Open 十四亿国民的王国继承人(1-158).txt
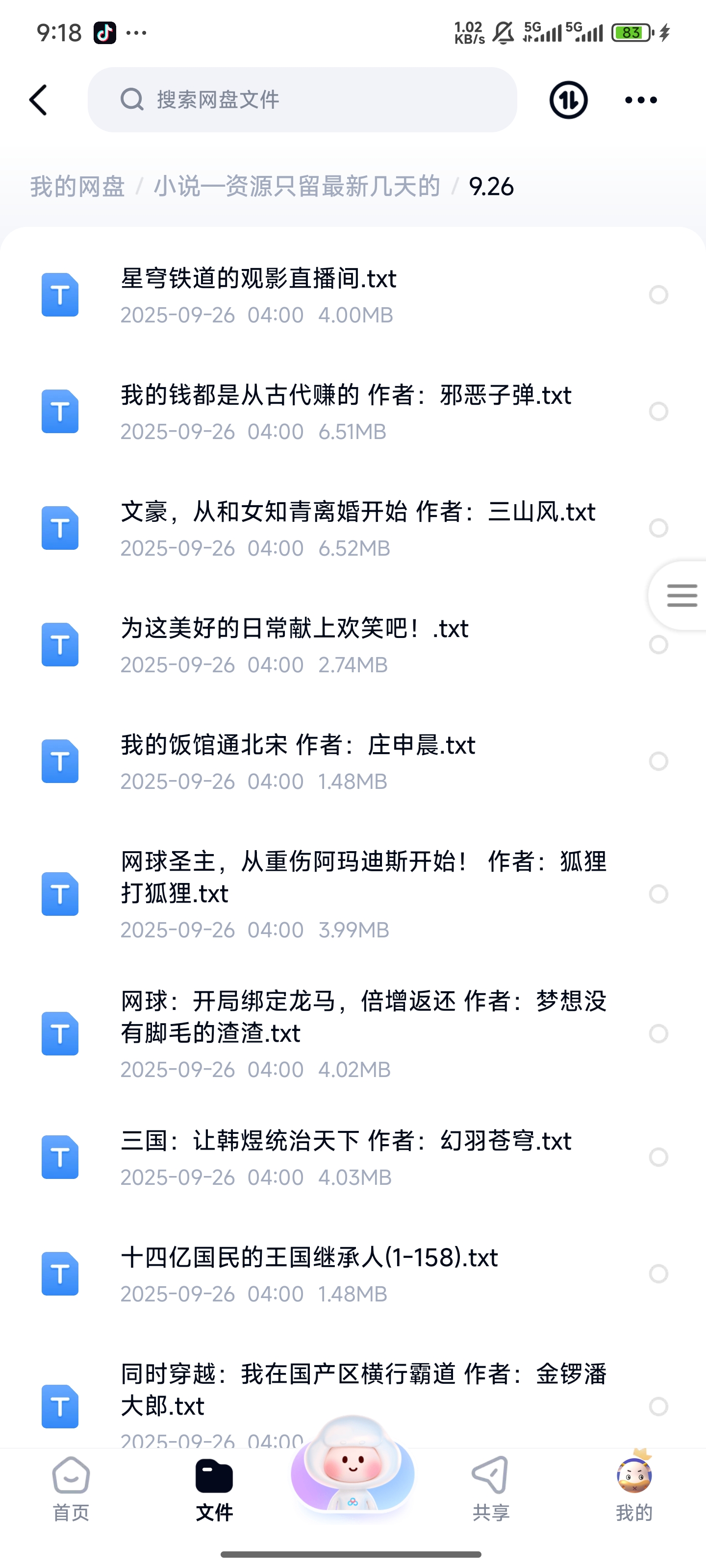 [x=309, y=1257]
